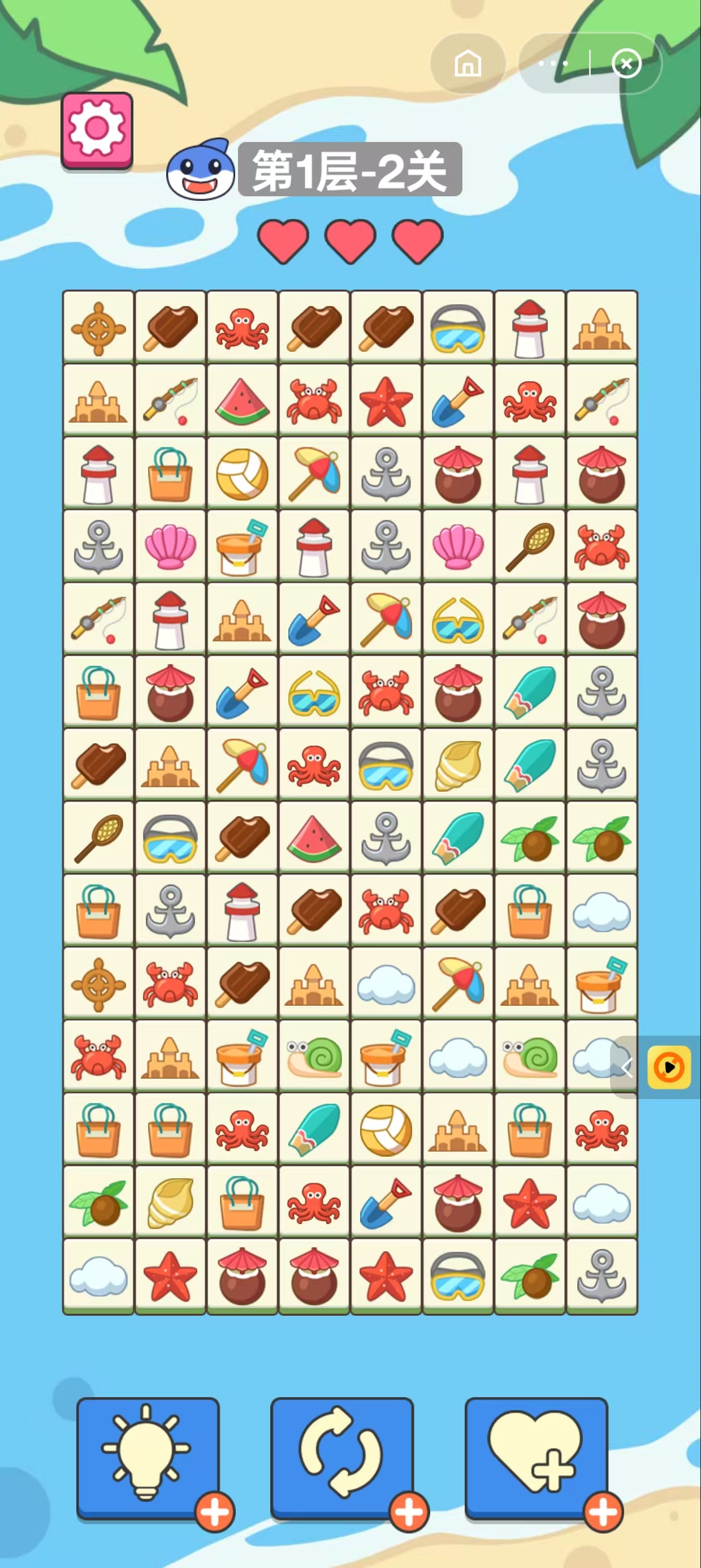Close the mini game
The height and width of the screenshot is (1568, 701).
(626, 63)
